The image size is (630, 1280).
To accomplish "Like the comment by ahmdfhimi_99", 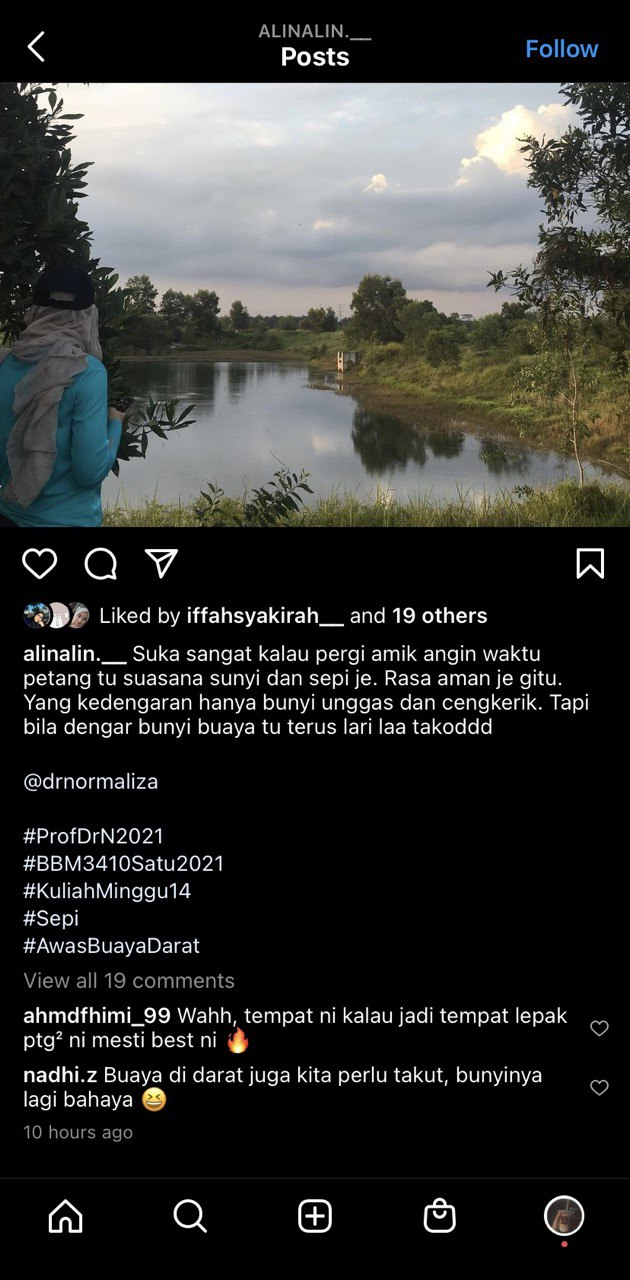I will click(599, 1028).
